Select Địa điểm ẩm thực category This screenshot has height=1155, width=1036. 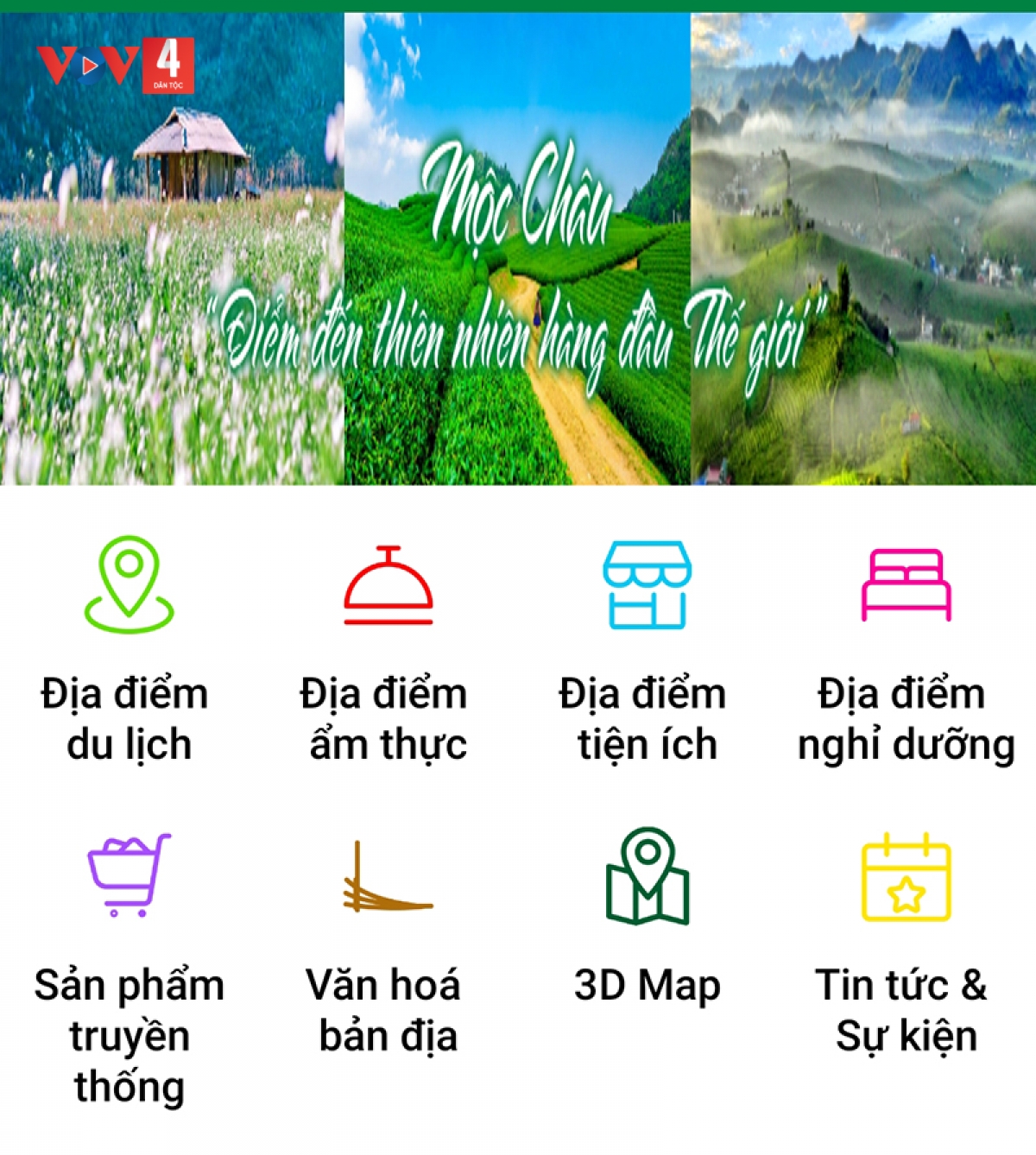(x=388, y=587)
